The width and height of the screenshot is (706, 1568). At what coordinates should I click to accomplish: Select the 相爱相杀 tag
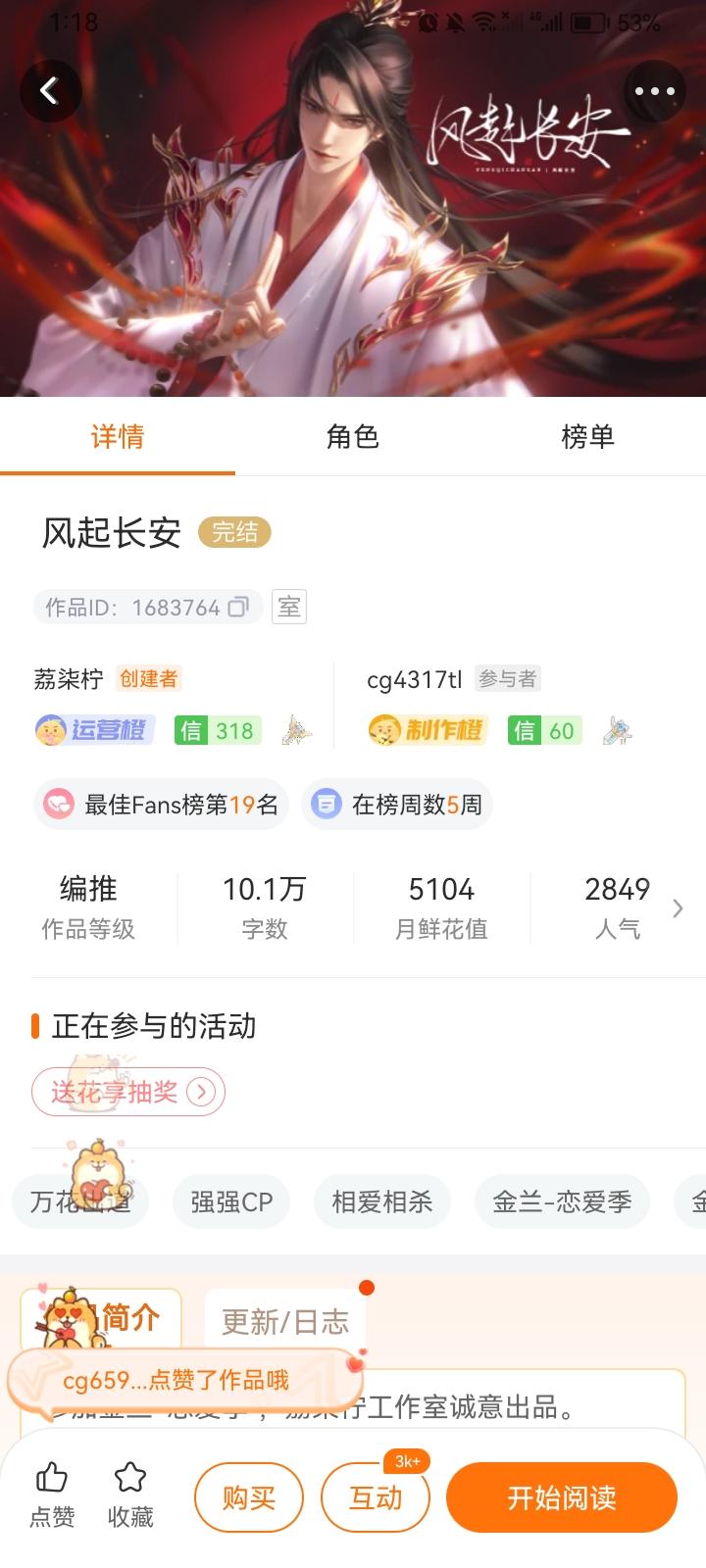[x=382, y=1201]
